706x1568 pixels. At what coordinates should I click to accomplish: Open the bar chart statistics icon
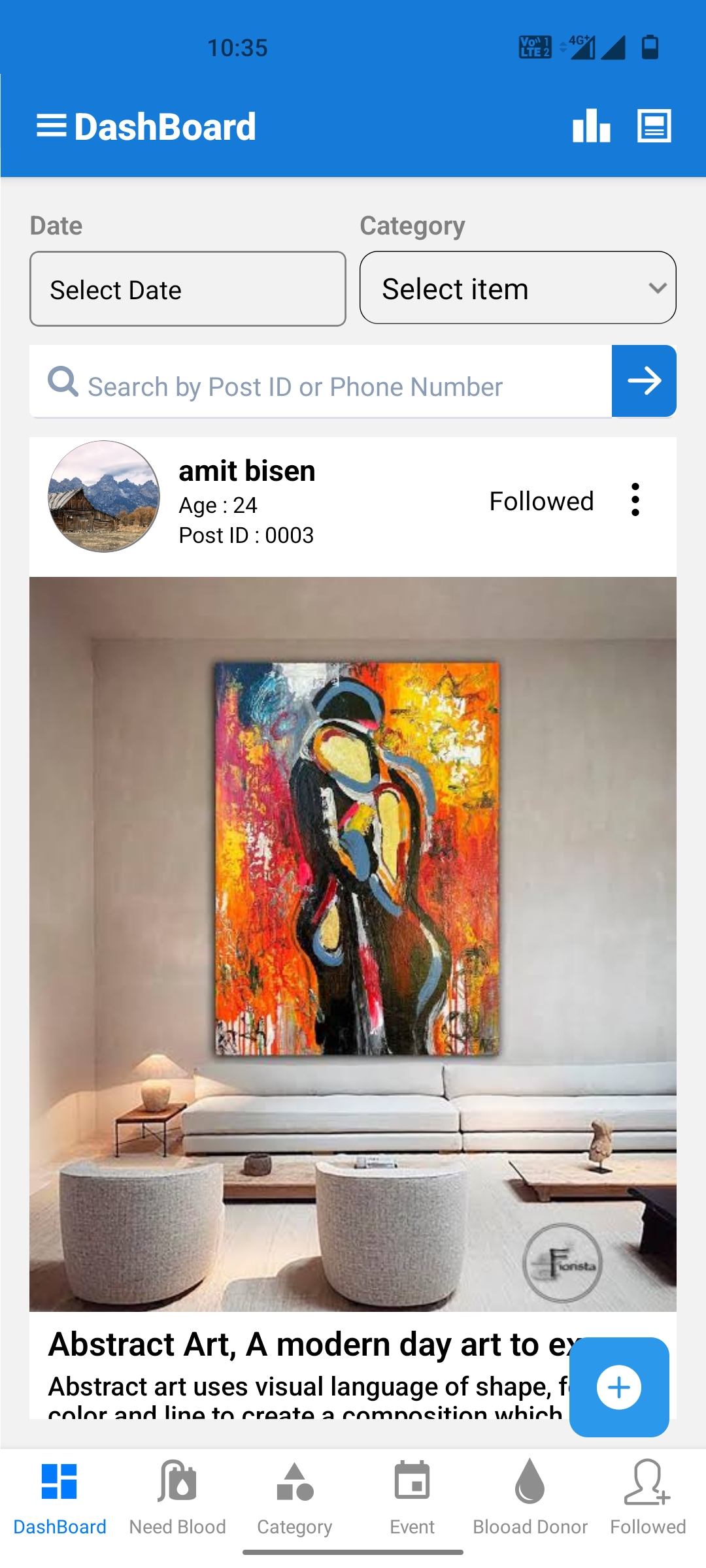591,125
